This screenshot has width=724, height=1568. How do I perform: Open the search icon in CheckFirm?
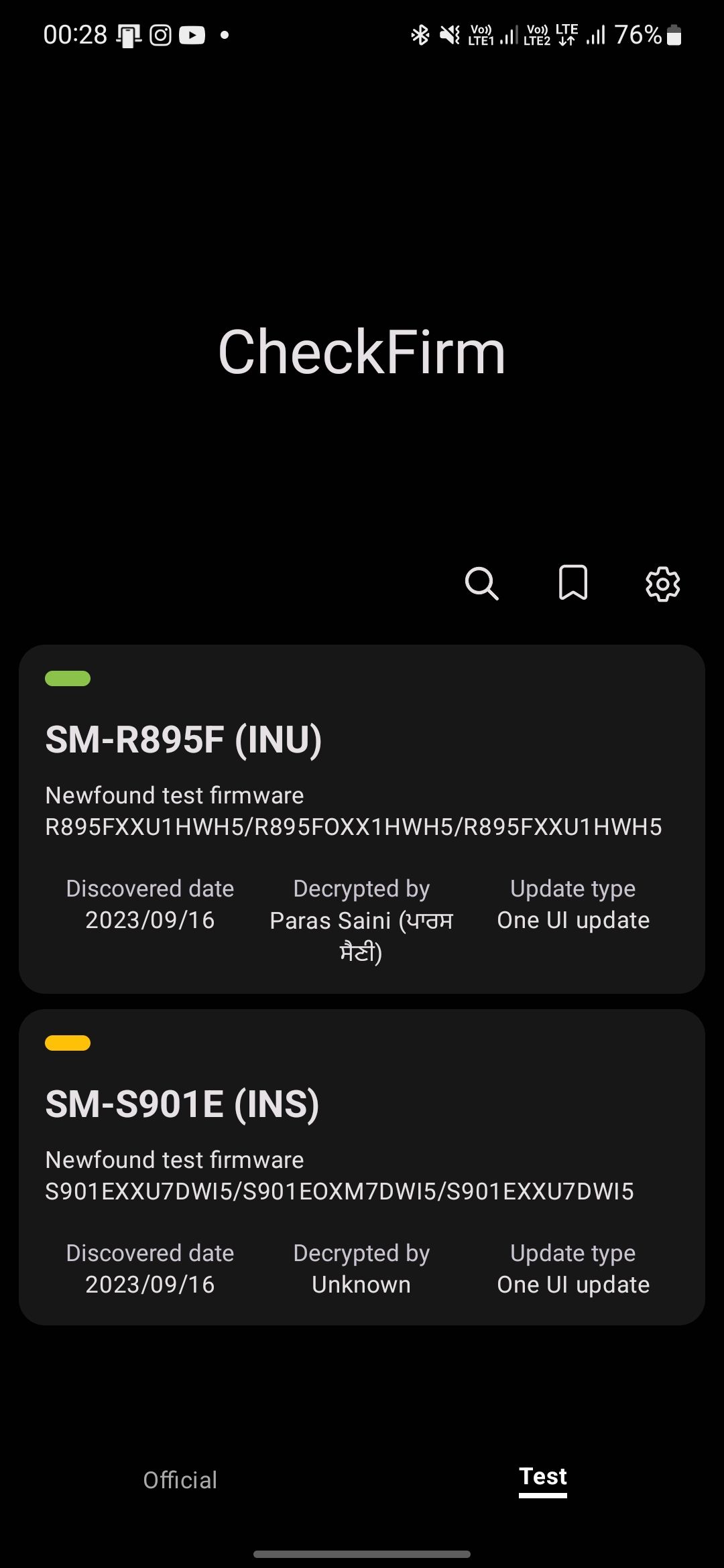pos(482,584)
